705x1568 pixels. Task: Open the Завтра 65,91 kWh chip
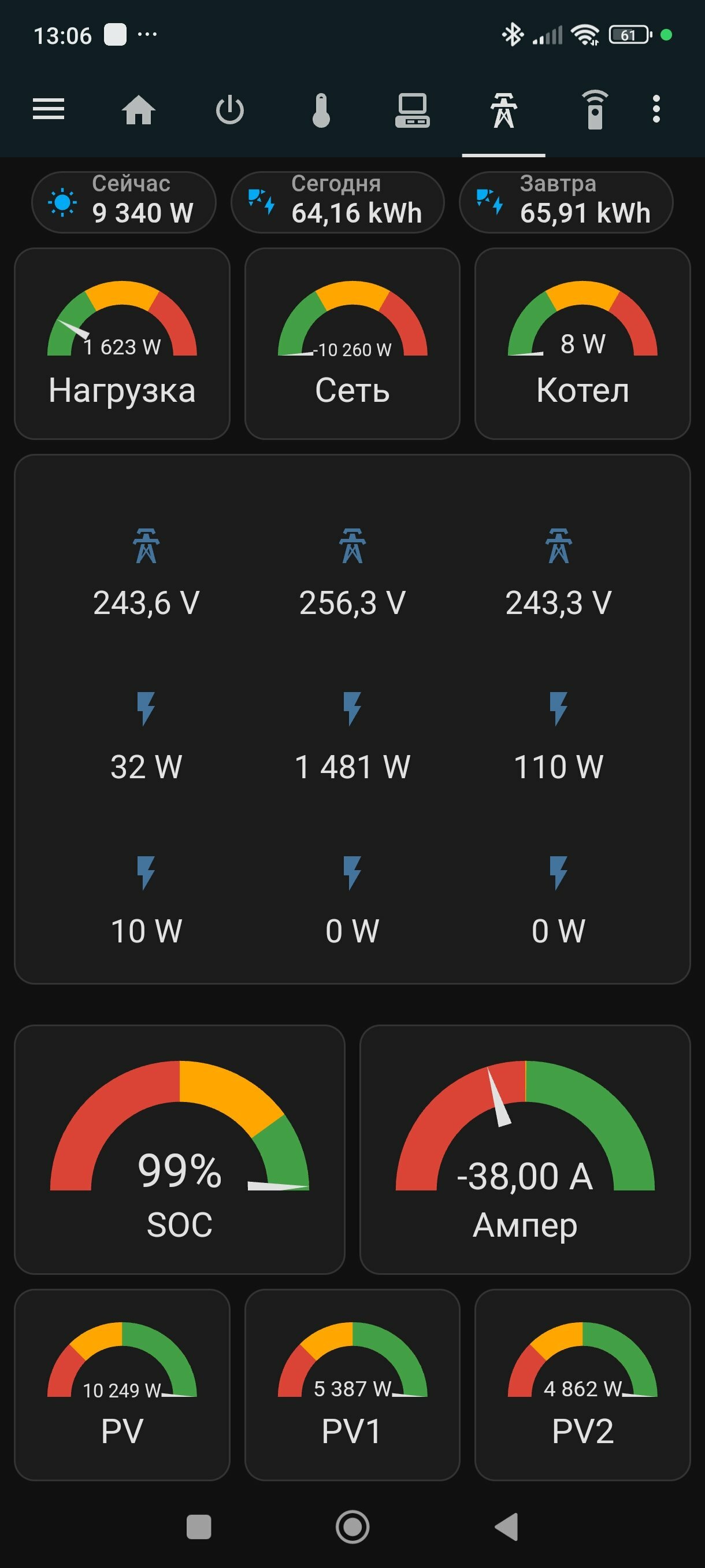pos(566,202)
